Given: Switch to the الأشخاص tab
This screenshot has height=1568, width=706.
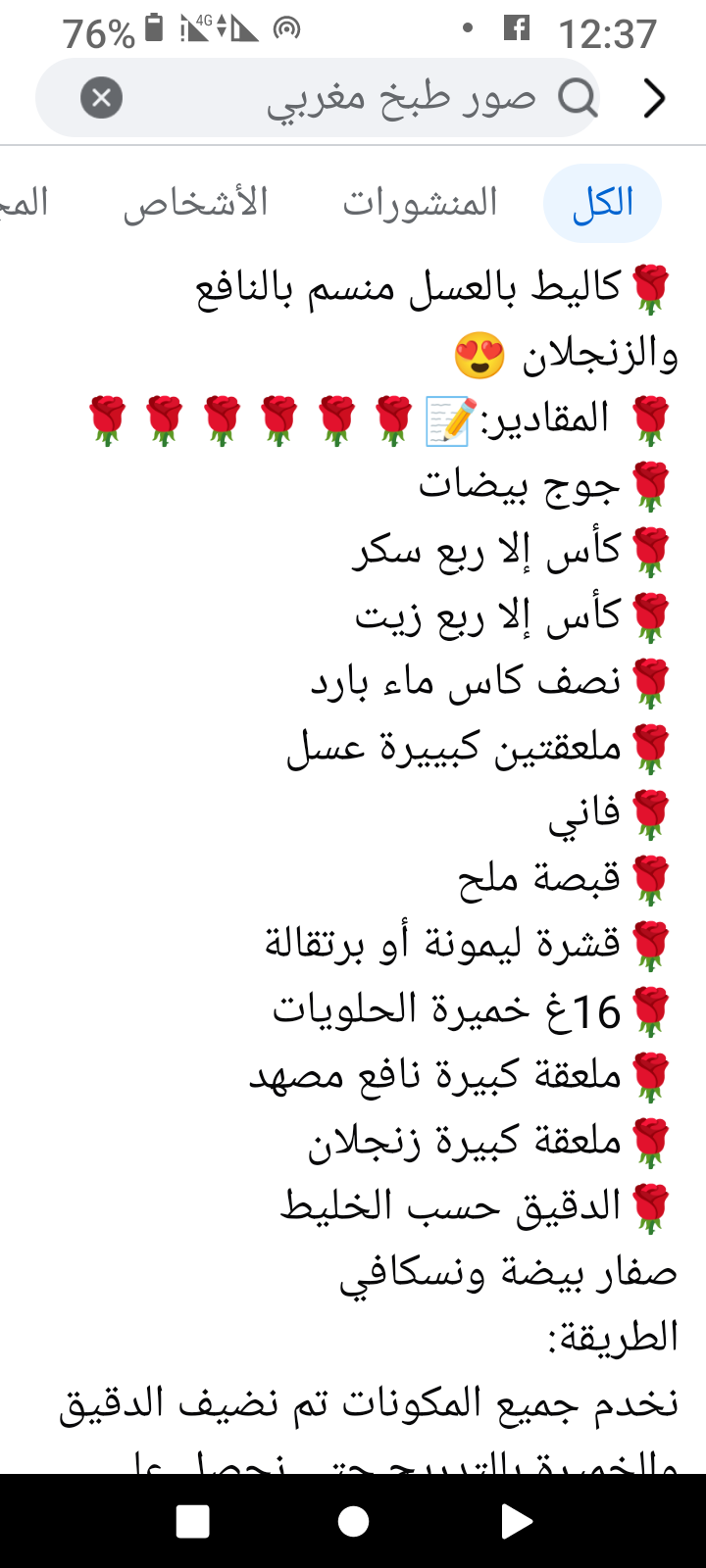Looking at the screenshot, I should click(x=195, y=203).
